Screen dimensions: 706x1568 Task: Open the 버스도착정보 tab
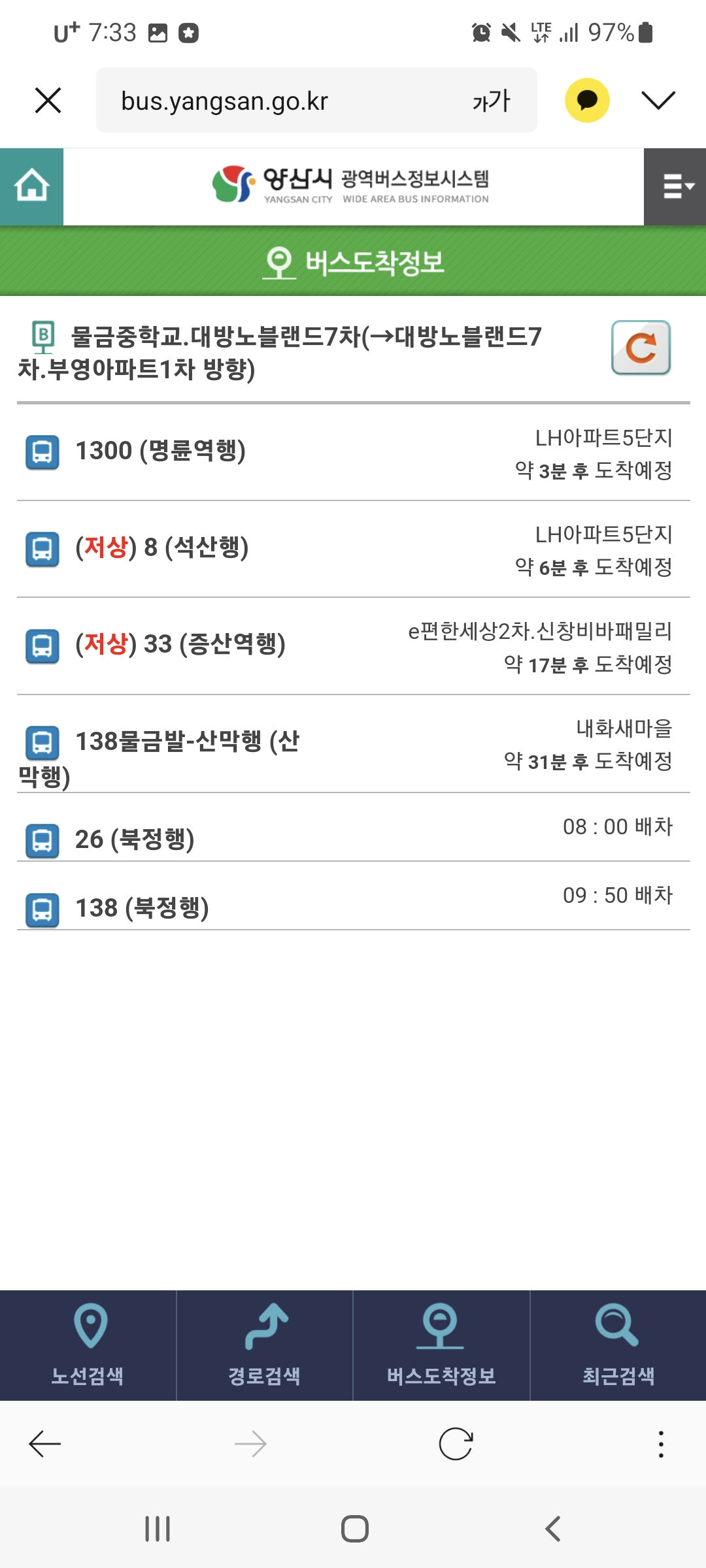[441, 1346]
